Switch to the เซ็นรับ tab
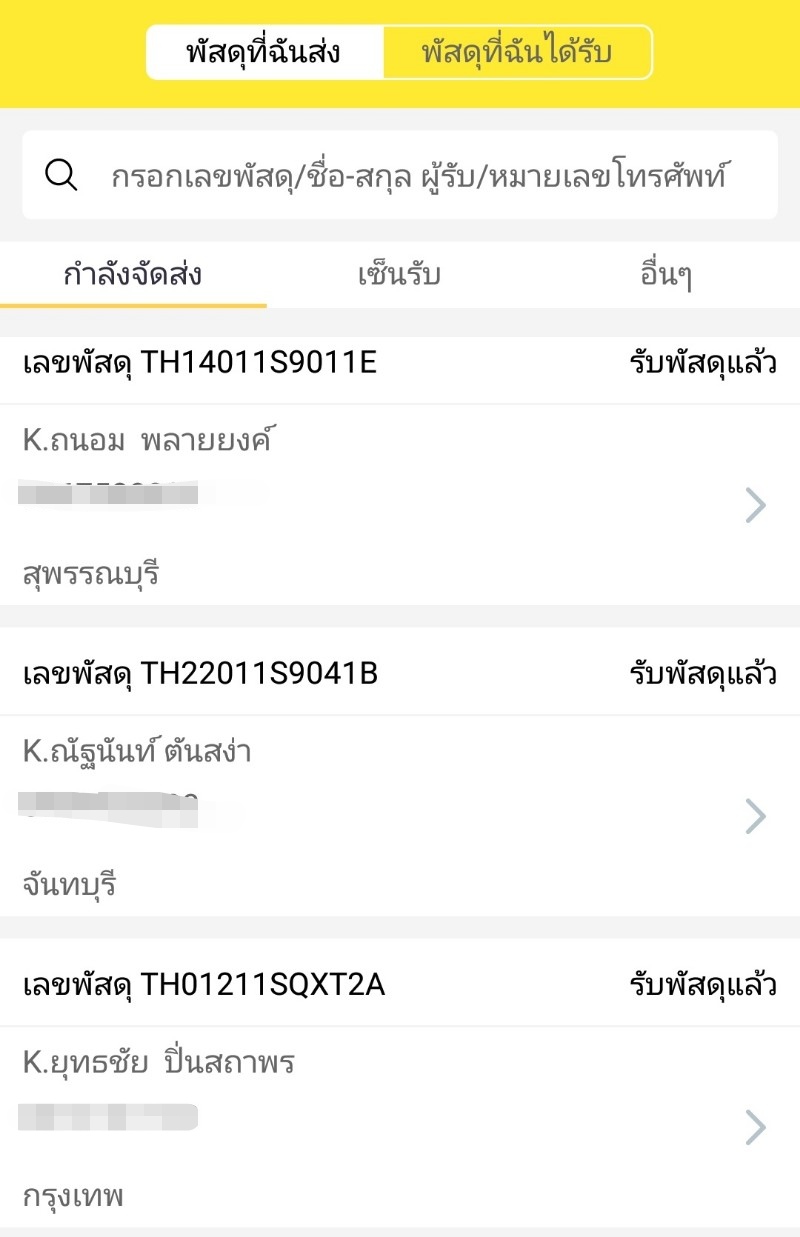This screenshot has width=800, height=1237. [x=400, y=274]
